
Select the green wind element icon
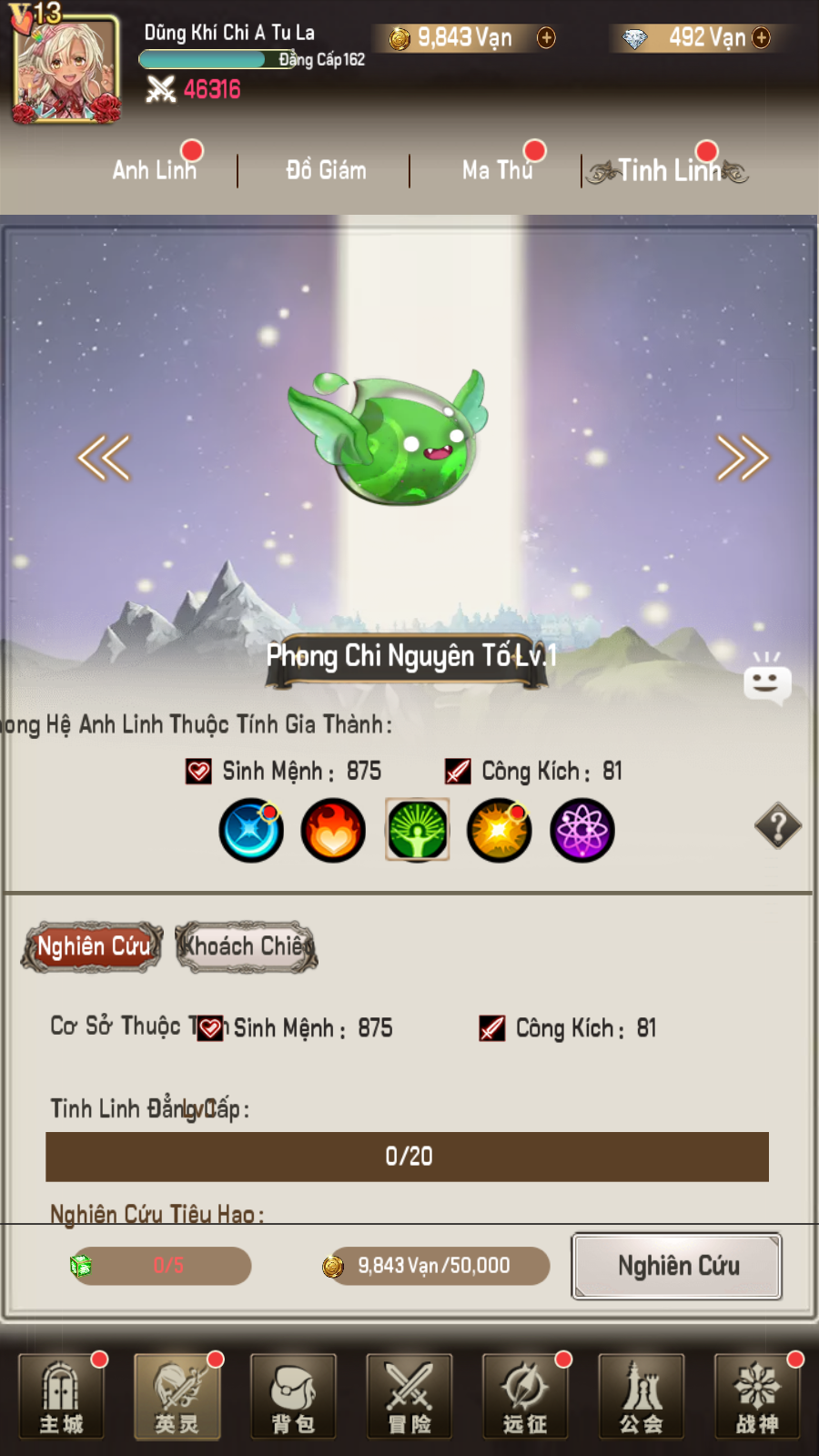417,830
